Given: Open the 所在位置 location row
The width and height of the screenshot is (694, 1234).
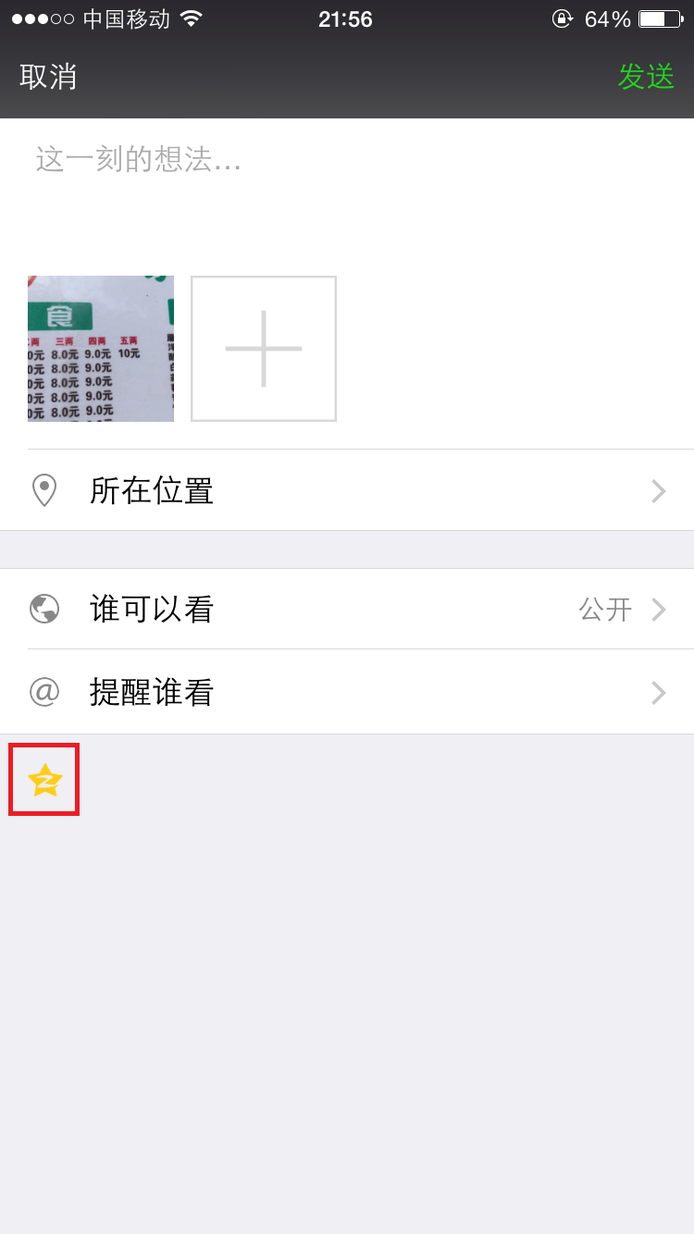Looking at the screenshot, I should tap(347, 490).
